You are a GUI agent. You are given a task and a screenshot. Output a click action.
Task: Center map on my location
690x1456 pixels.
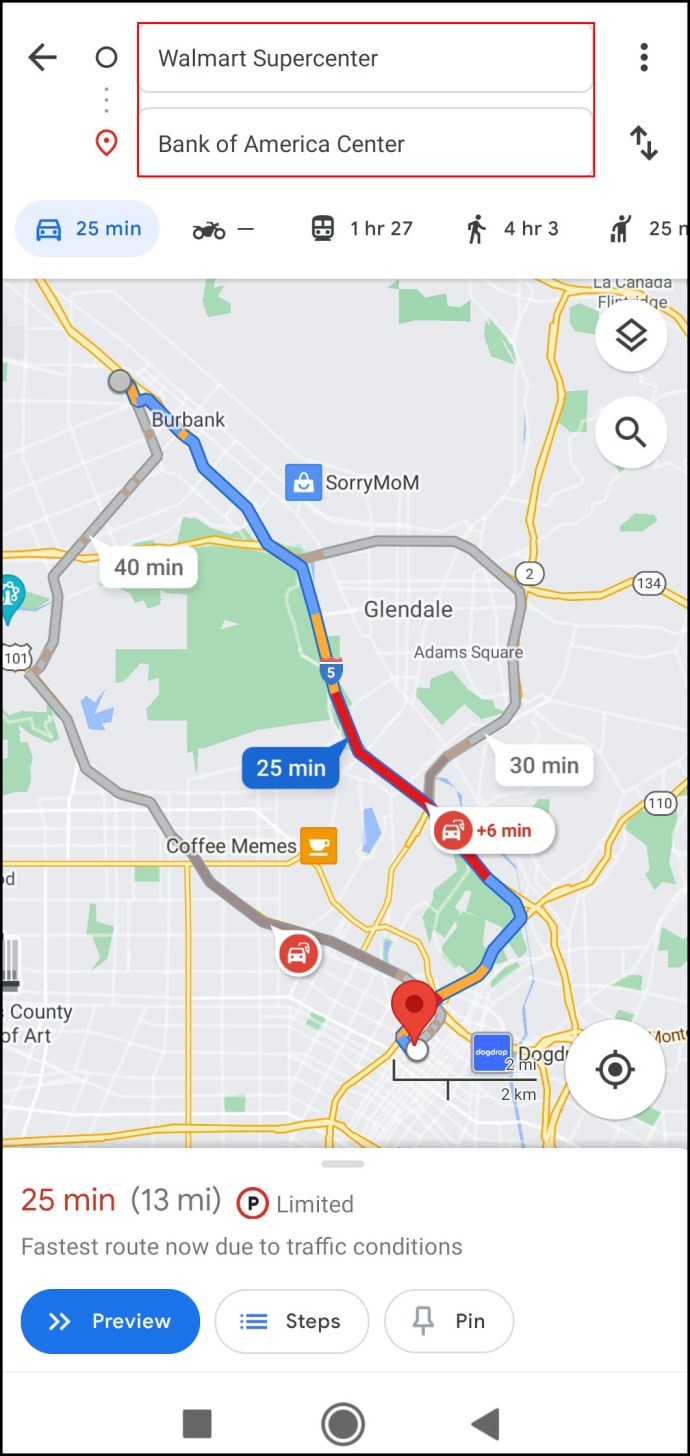pyautogui.click(x=615, y=1070)
